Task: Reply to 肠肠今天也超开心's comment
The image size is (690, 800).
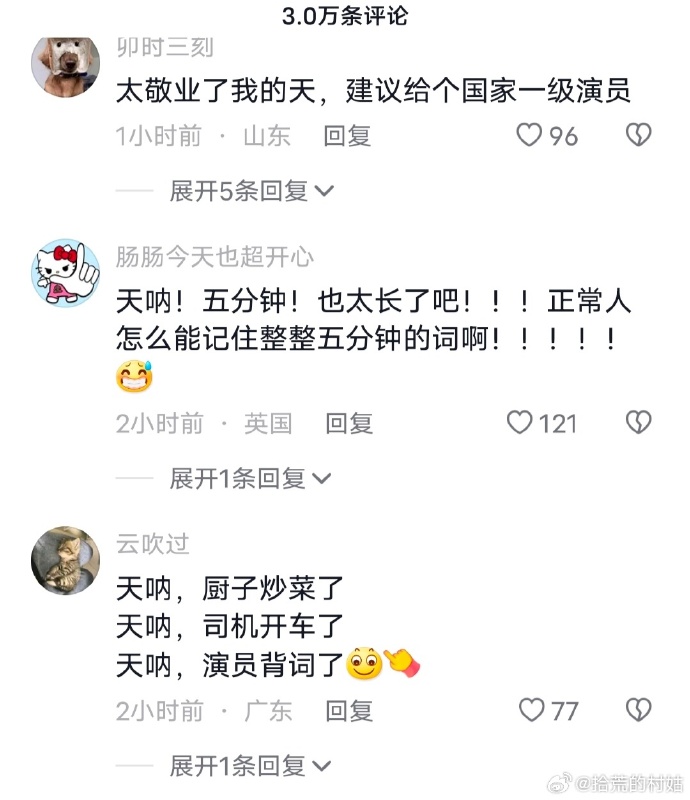Action: pos(348,424)
